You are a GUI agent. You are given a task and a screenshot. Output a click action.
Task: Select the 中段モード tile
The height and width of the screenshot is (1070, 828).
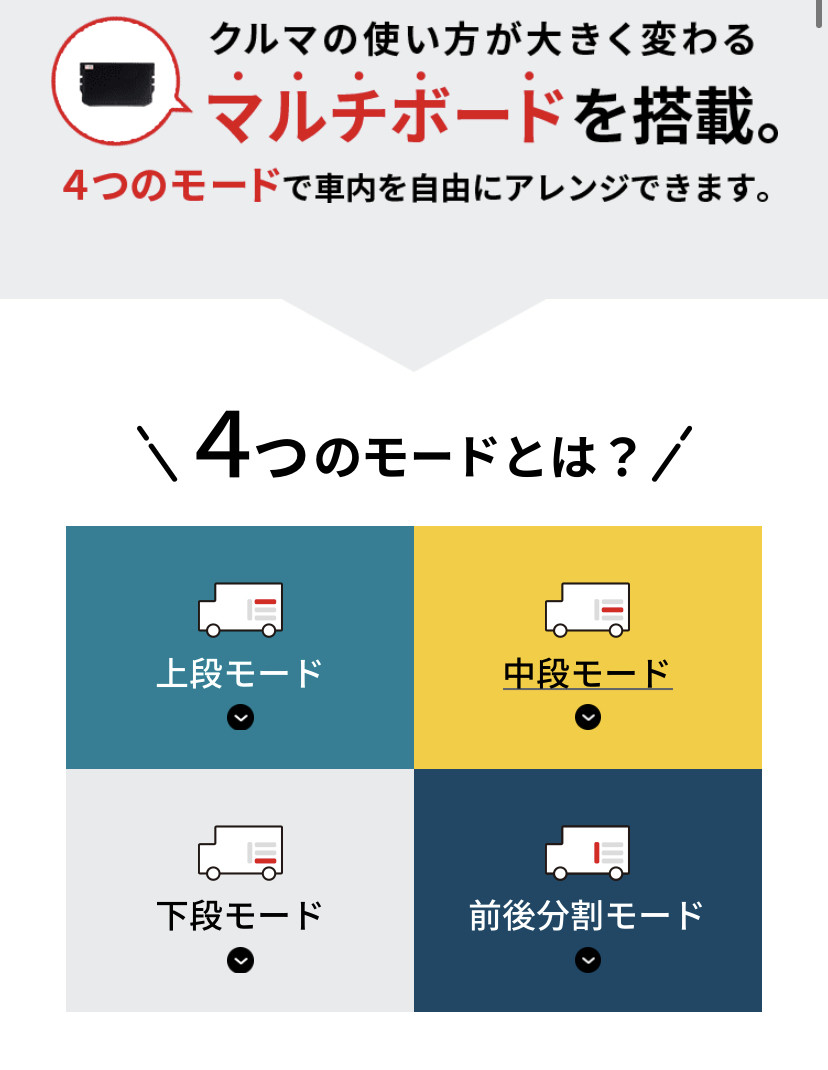588,648
